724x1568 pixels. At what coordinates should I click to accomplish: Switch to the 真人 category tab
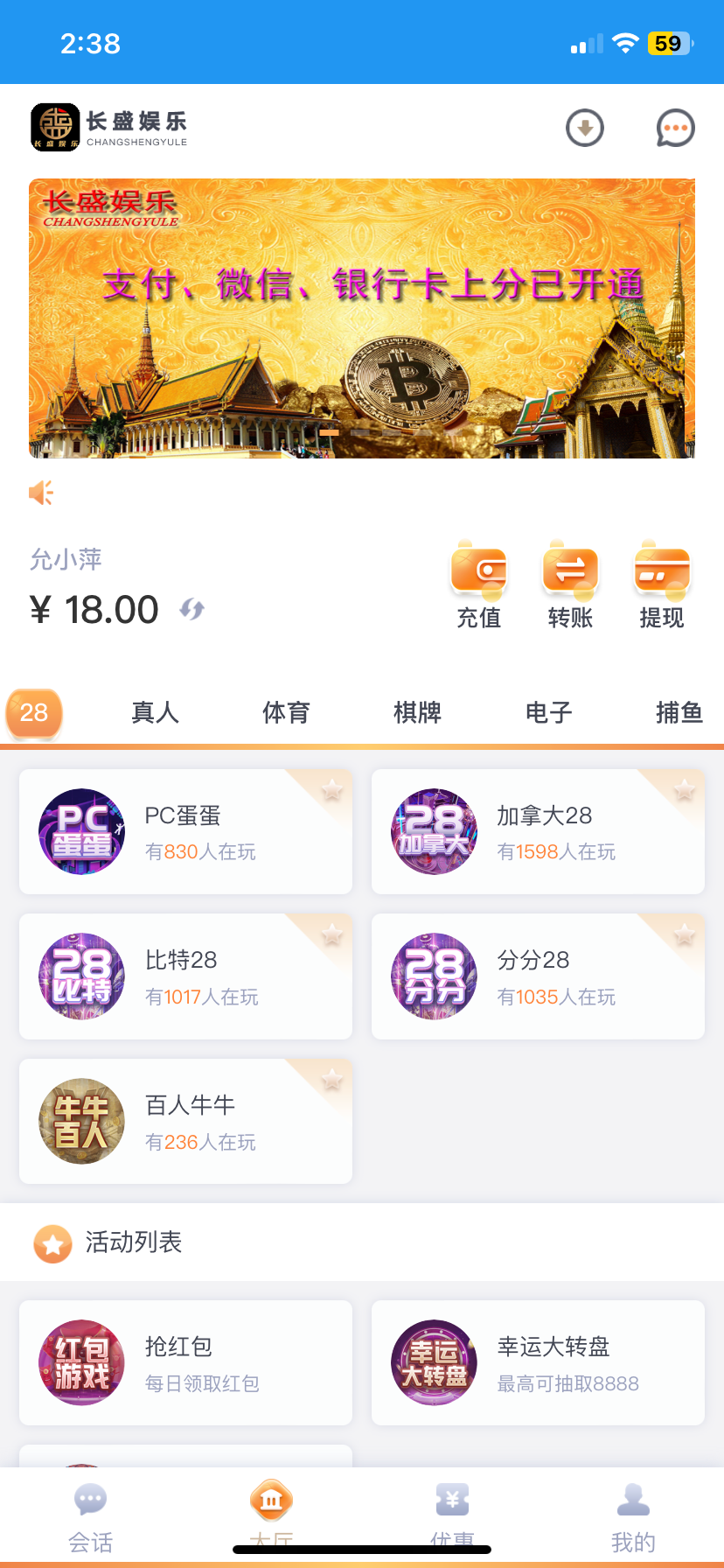tap(155, 713)
